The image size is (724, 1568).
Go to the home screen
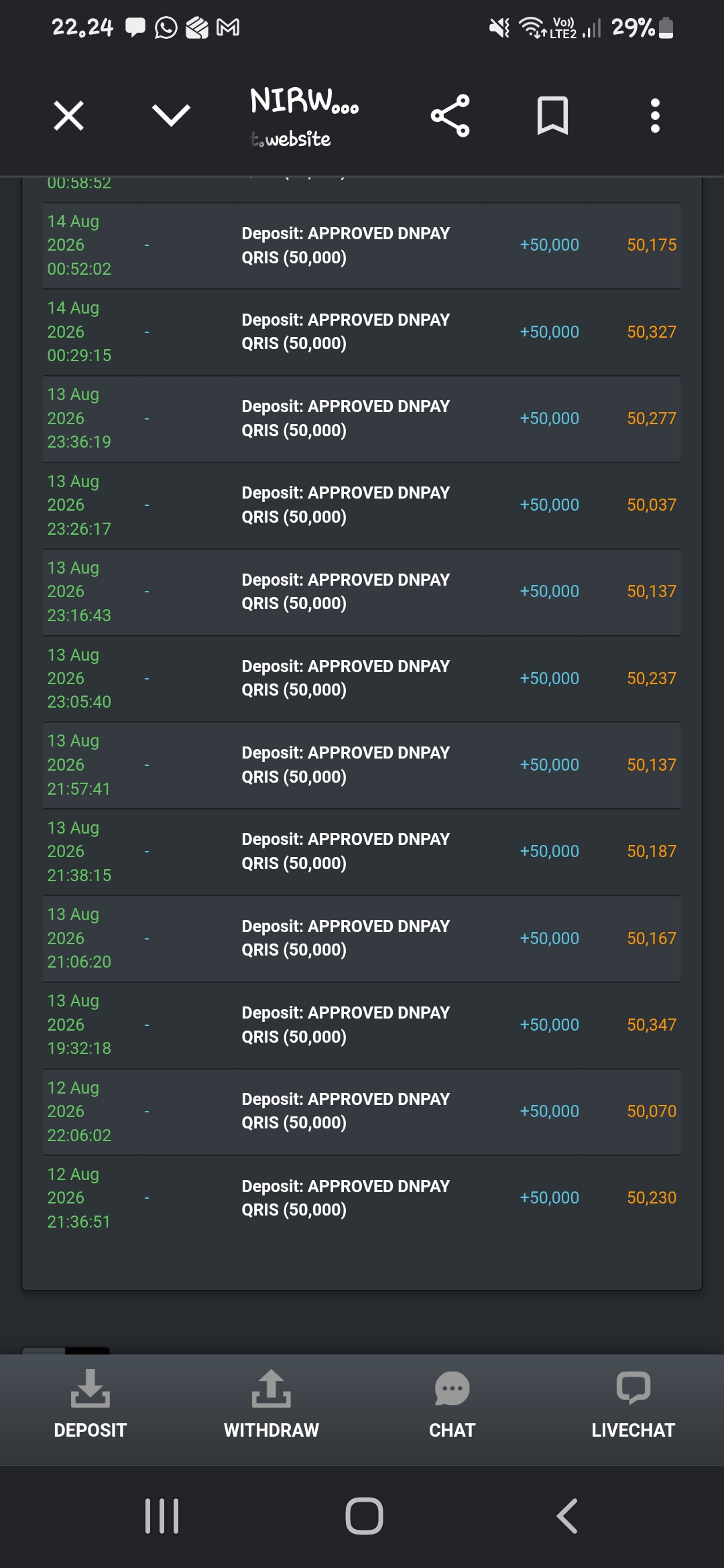tap(364, 1516)
